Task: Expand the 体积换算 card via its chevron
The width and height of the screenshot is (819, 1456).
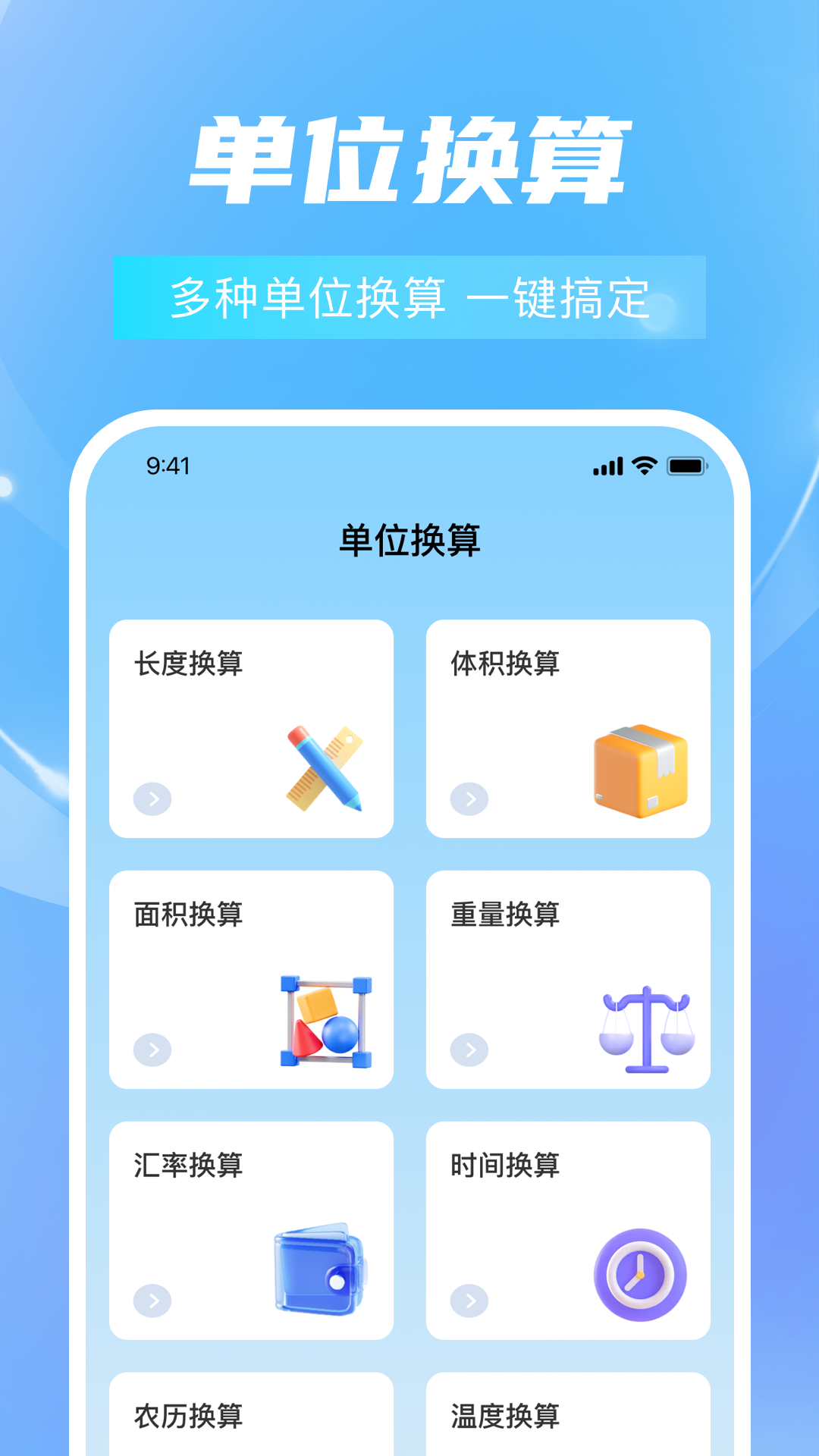Action: (469, 799)
